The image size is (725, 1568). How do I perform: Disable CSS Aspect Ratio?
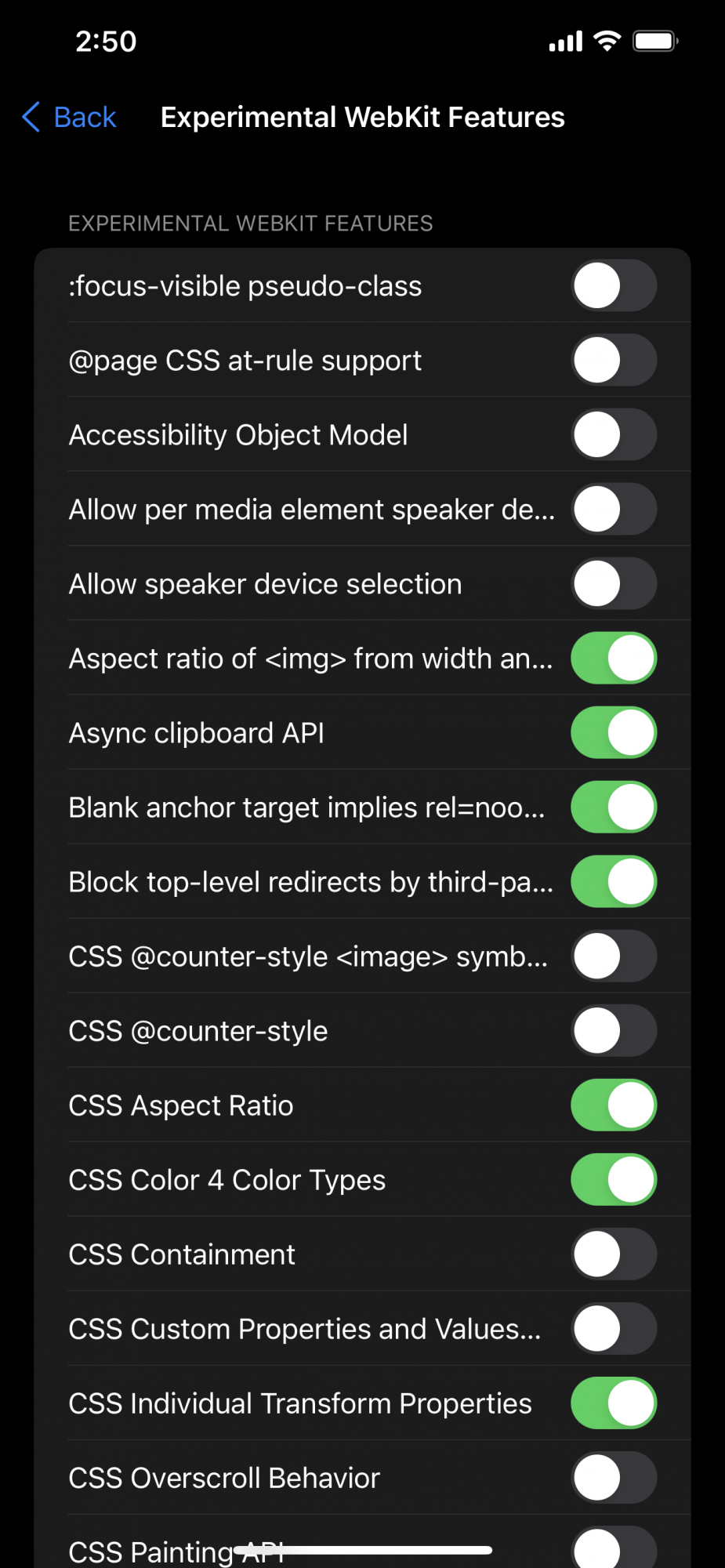coord(613,1105)
